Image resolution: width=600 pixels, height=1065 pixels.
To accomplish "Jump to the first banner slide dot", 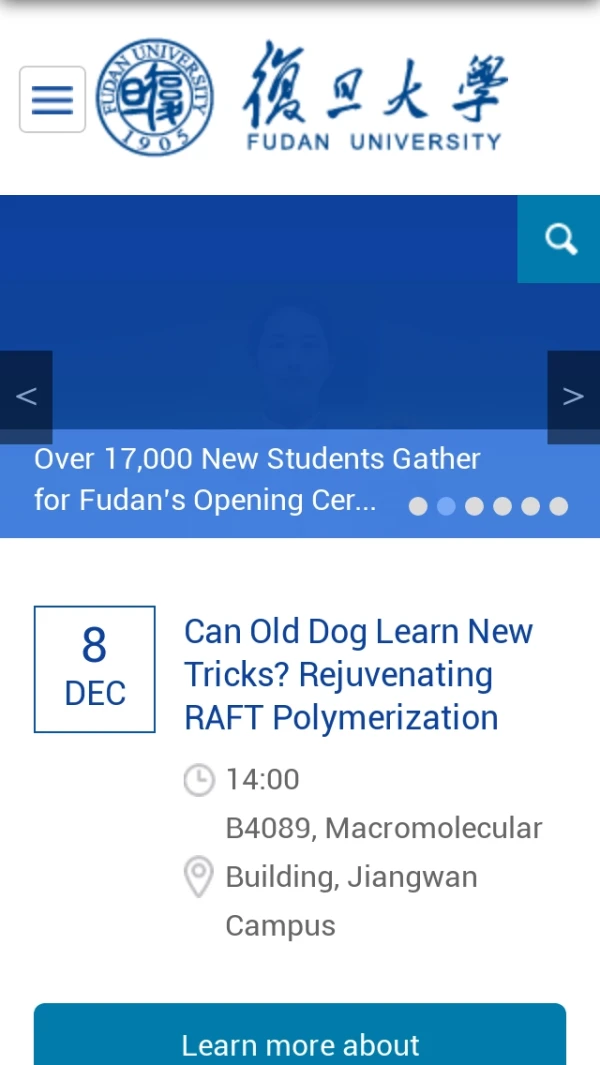I will [418, 507].
